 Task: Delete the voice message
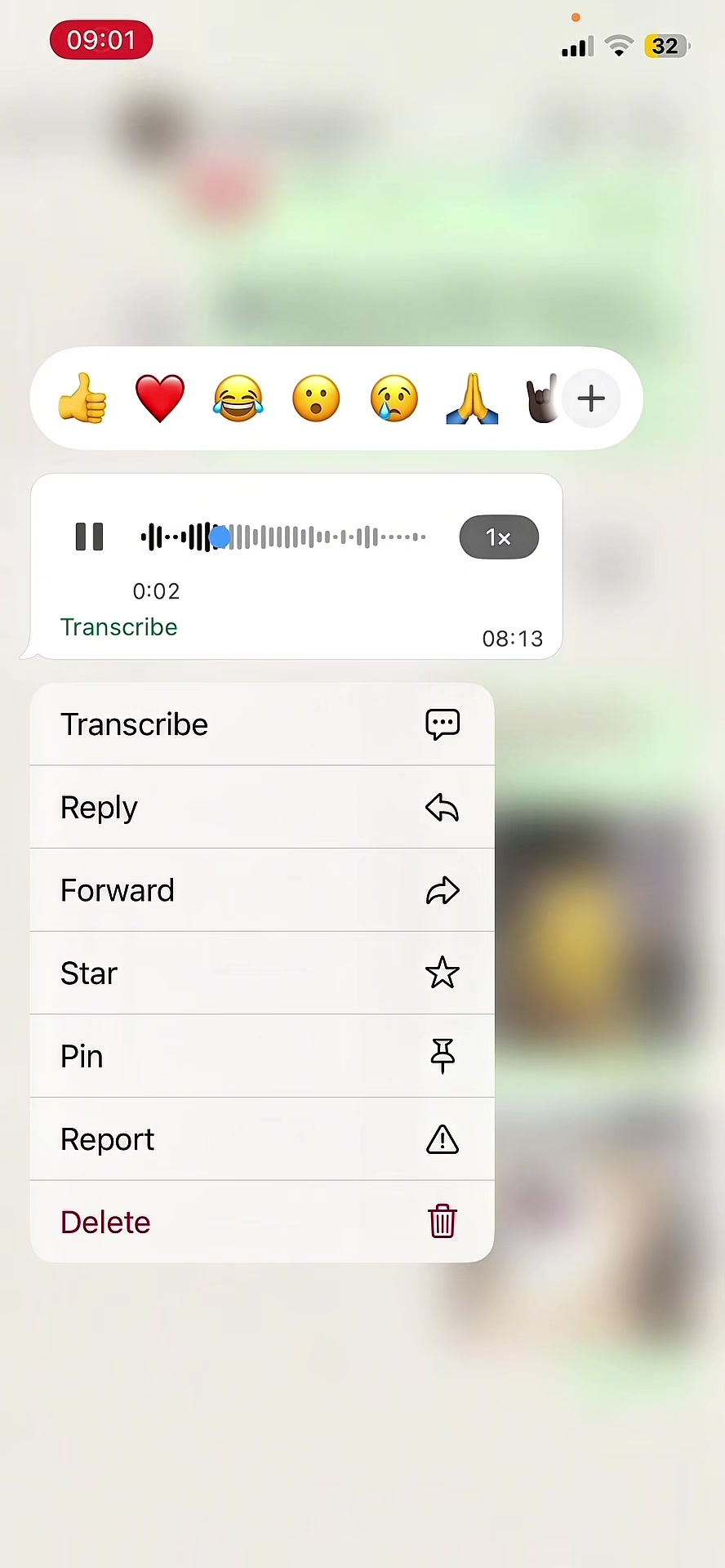(261, 1223)
